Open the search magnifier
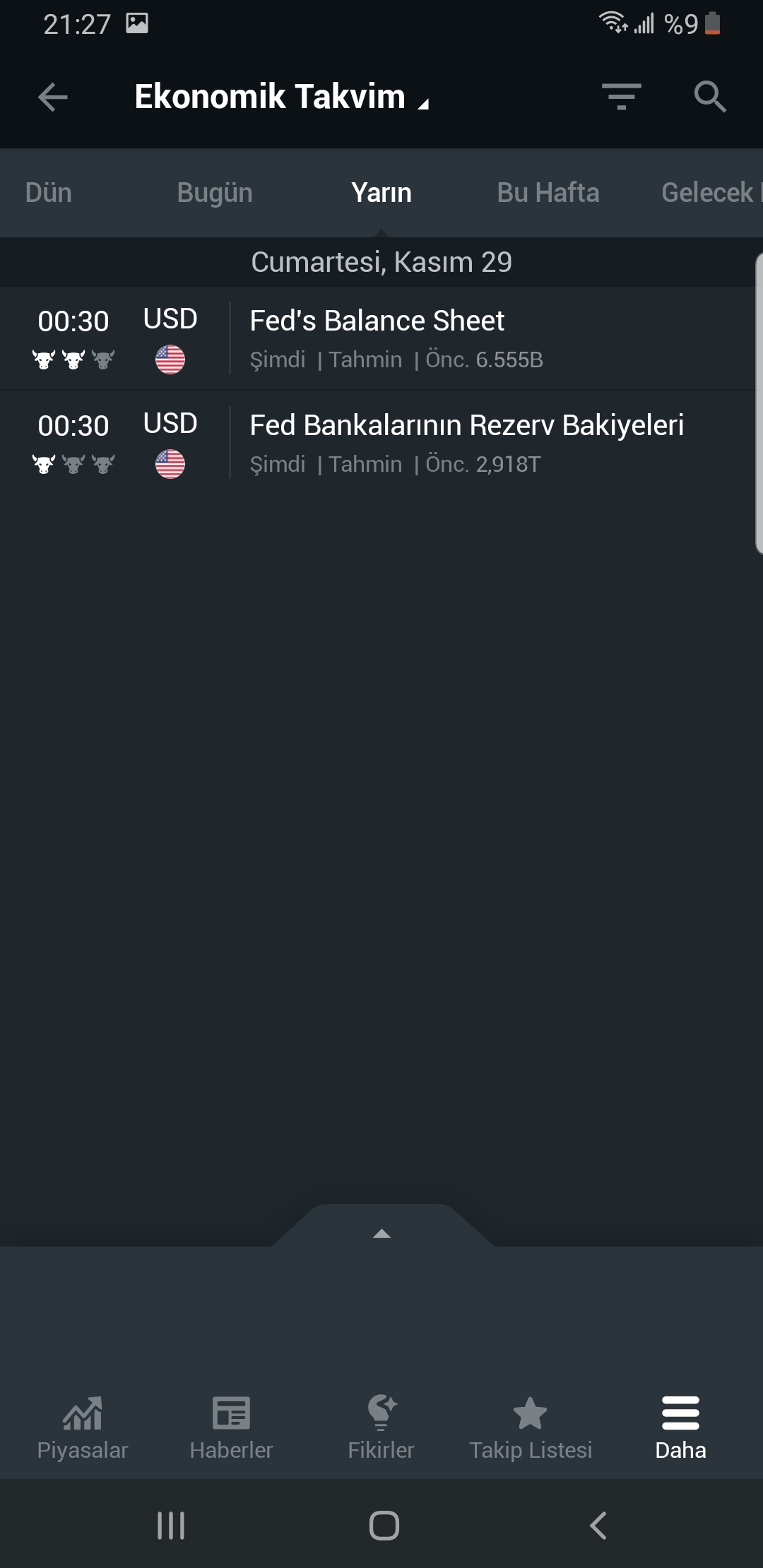Screen dimensions: 763x1568 (x=709, y=97)
